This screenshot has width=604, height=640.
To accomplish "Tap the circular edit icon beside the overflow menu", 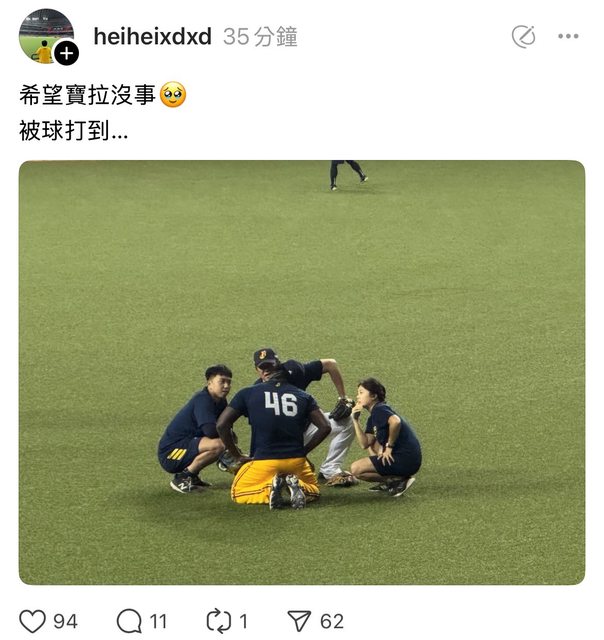I will [523, 37].
